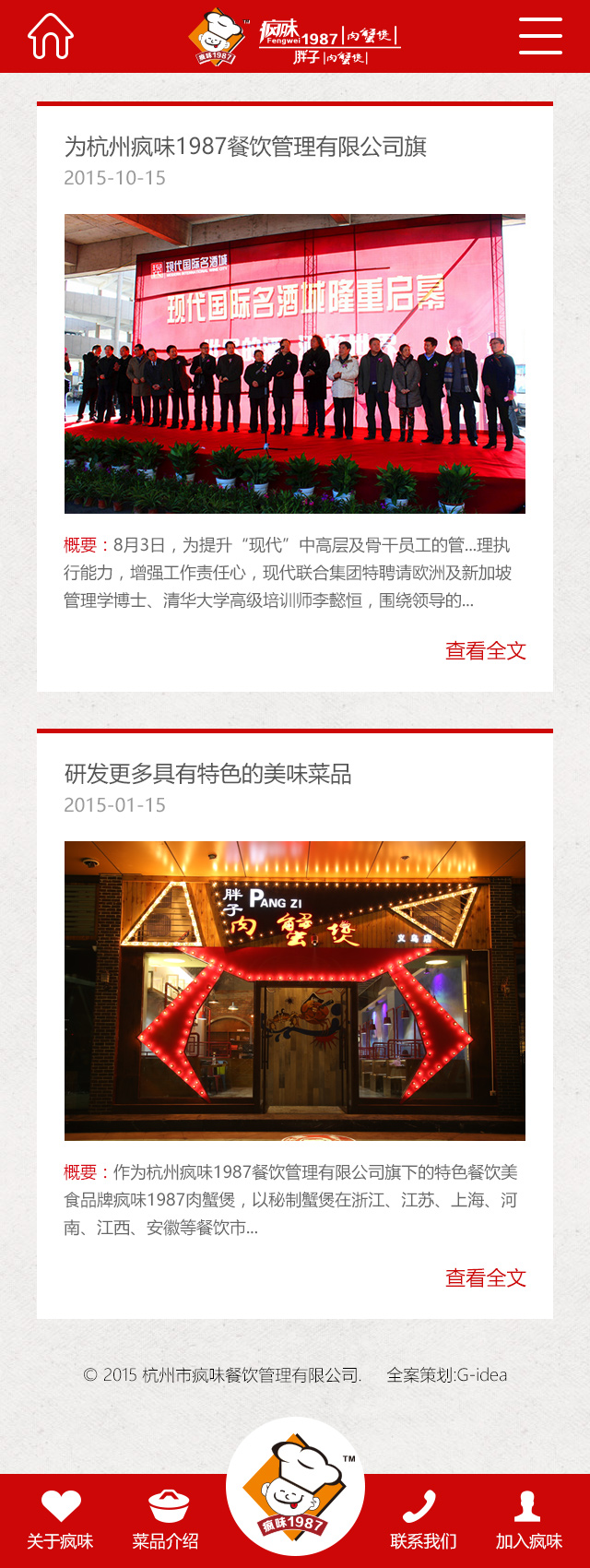The height and width of the screenshot is (1568, 590).
Task: Open the 菜品介绍 tab
Action: 165,1519
